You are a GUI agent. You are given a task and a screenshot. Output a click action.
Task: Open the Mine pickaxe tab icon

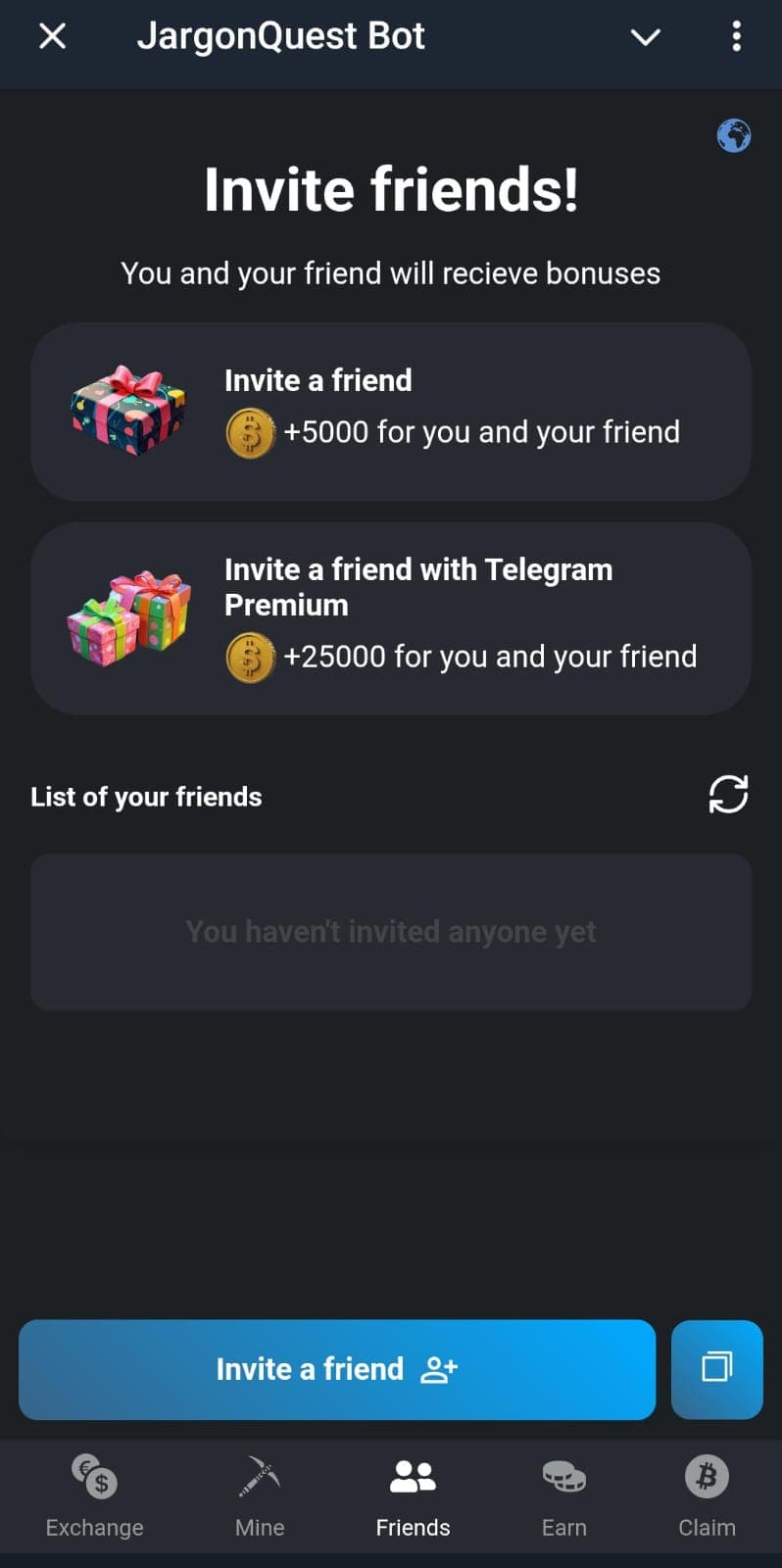point(258,1477)
